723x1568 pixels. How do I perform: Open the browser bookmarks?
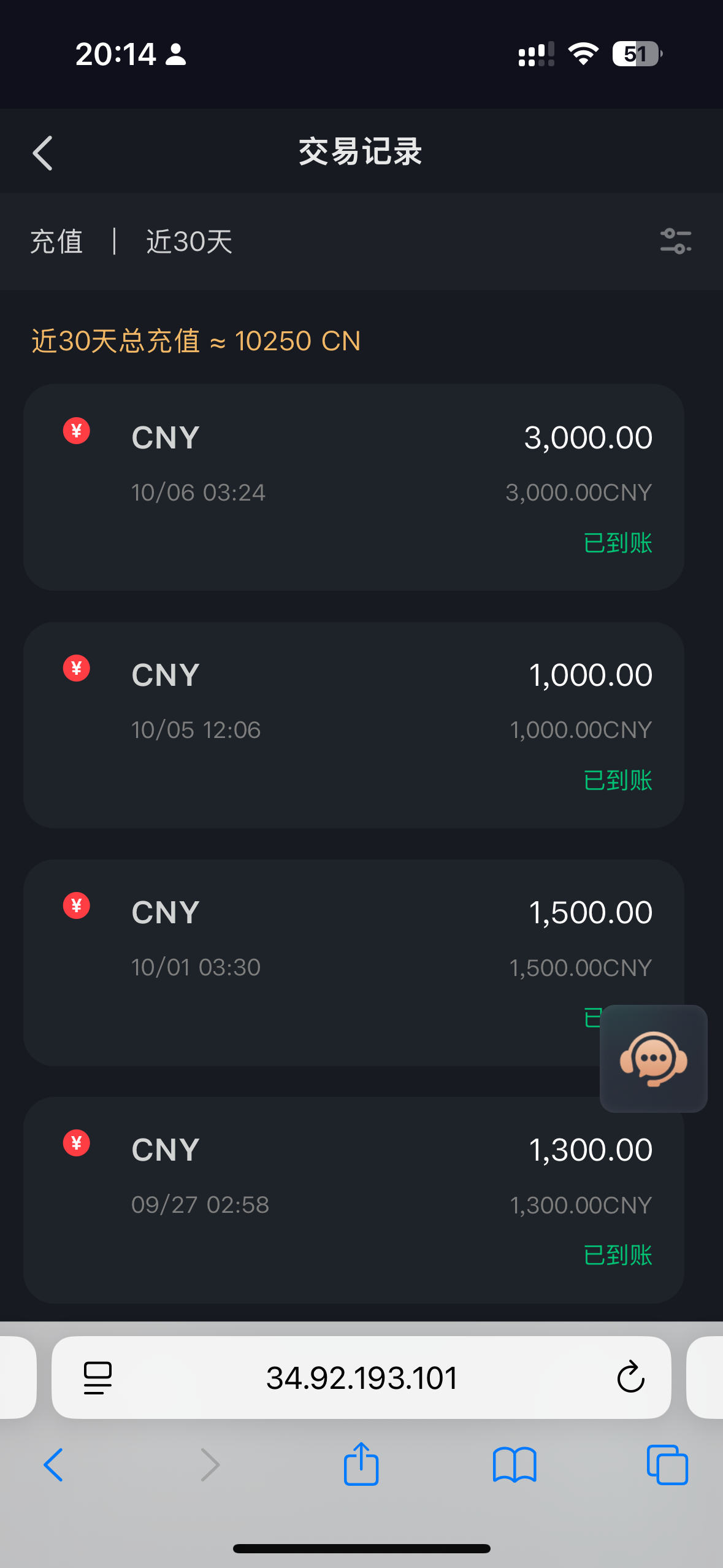[x=515, y=1464]
